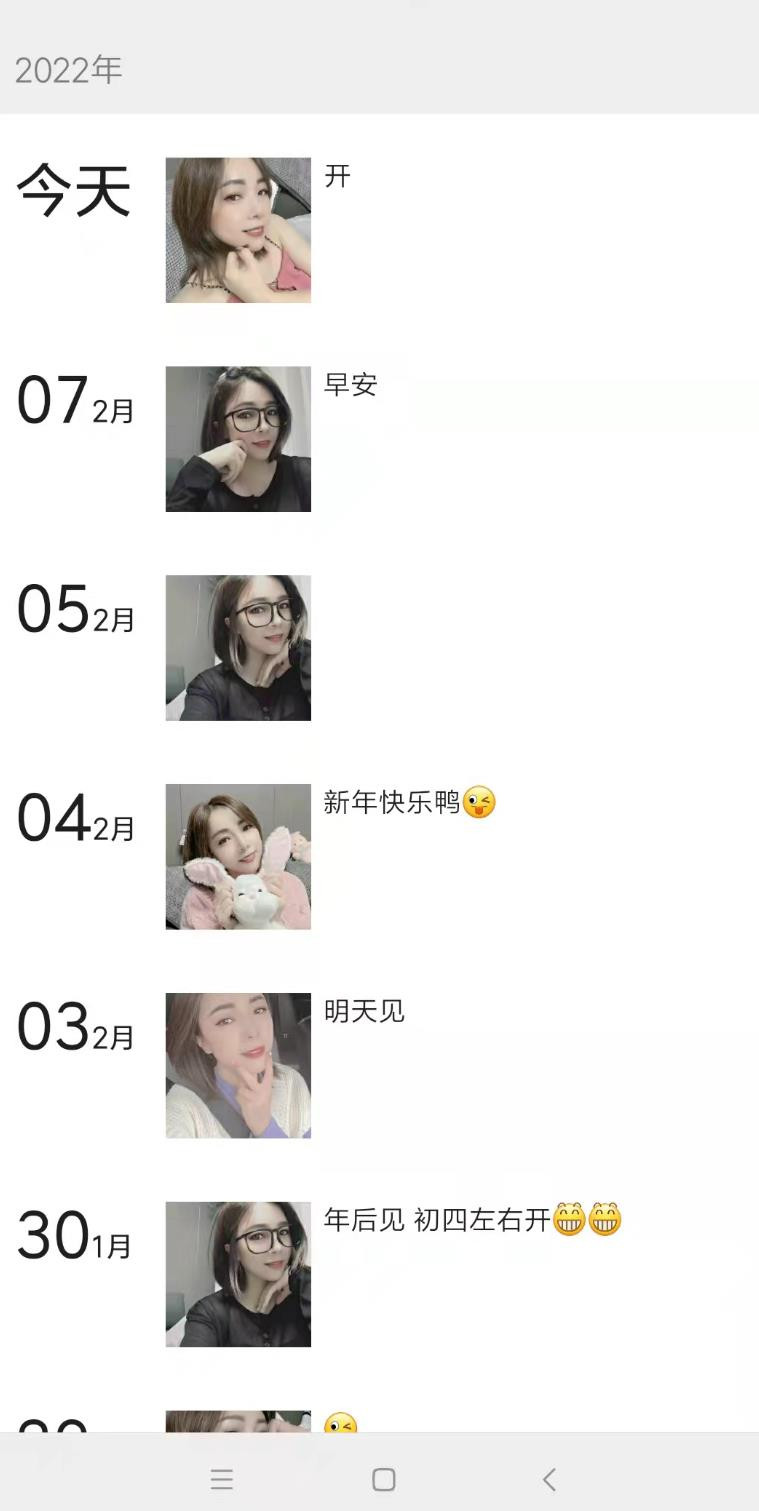Open the photo thumbnail from 今天
Viewport: 759px width, 1511px height.
[237, 228]
